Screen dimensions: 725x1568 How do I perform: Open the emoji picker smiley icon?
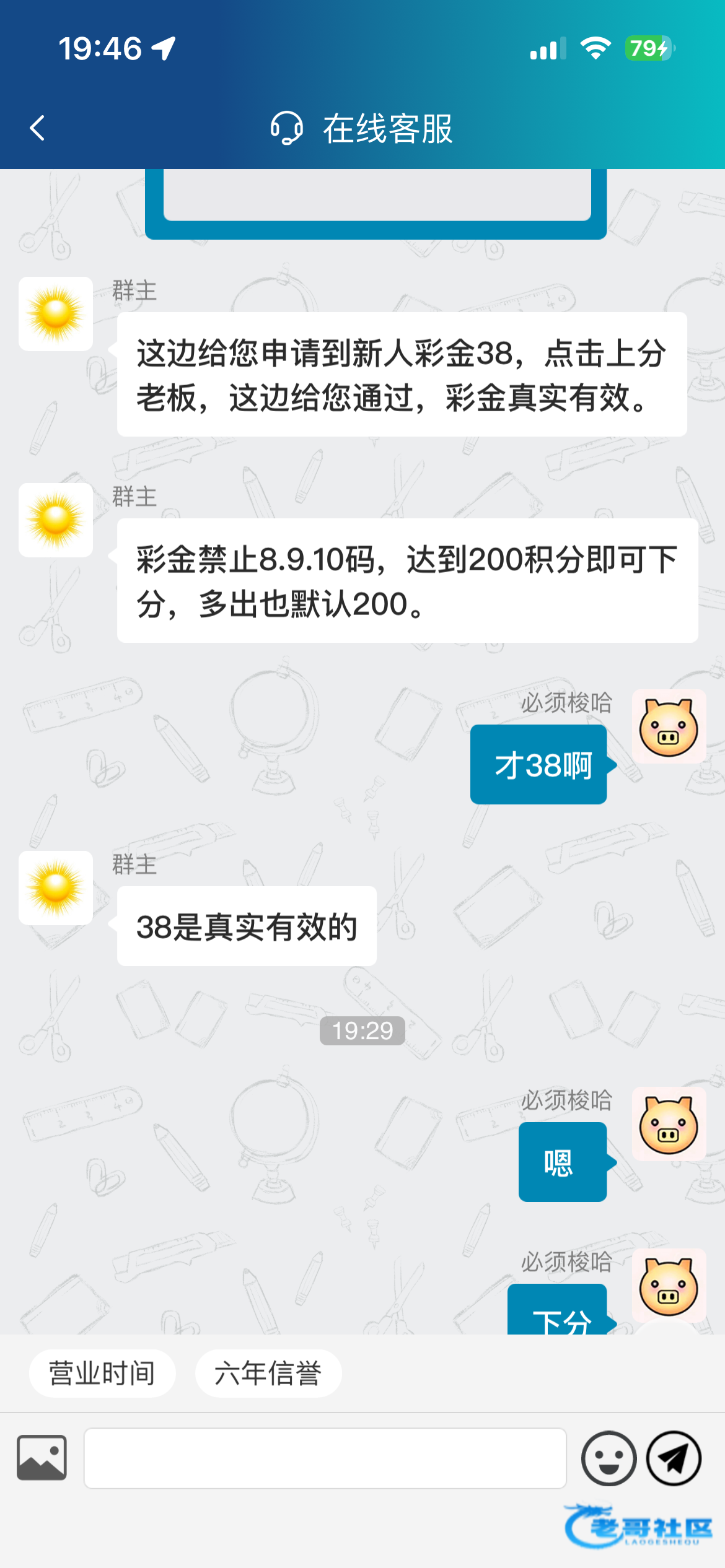coord(609,1458)
